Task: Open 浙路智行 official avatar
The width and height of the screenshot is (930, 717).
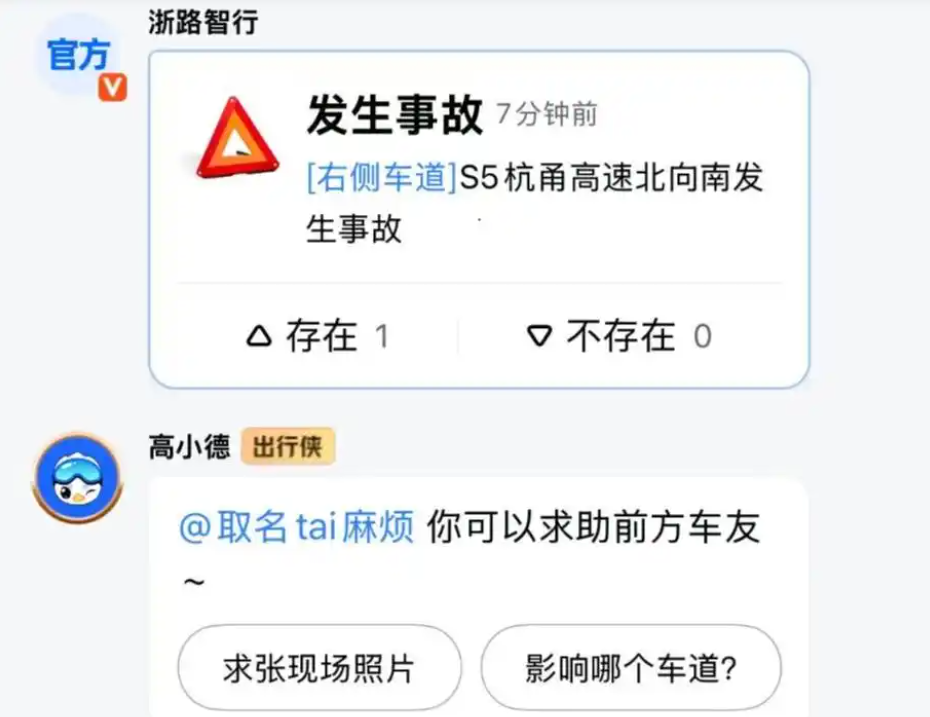Action: 78,58
